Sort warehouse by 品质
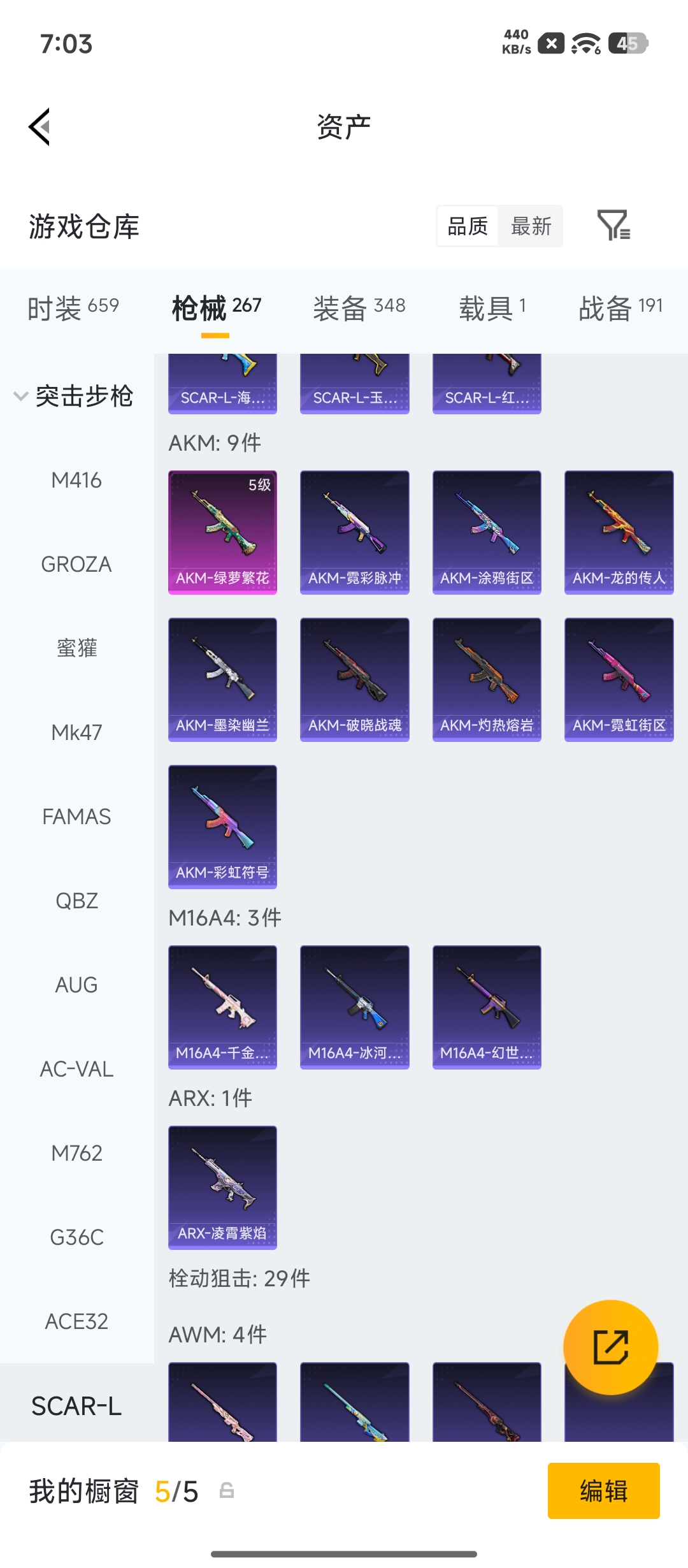 pyautogui.click(x=468, y=226)
